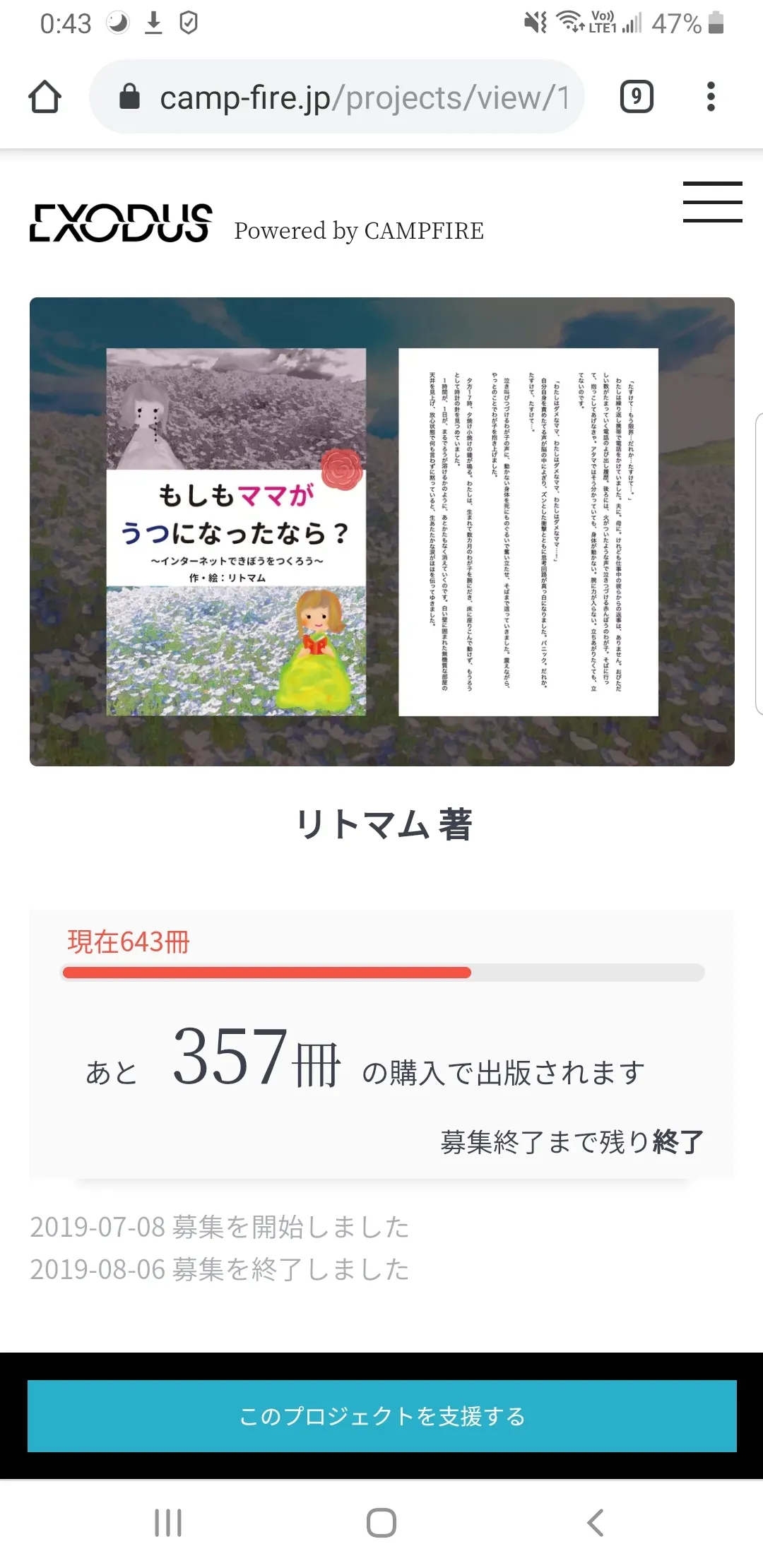This screenshot has height=1568, width=763.
Task: Open the hamburger menu
Action: coord(712,202)
